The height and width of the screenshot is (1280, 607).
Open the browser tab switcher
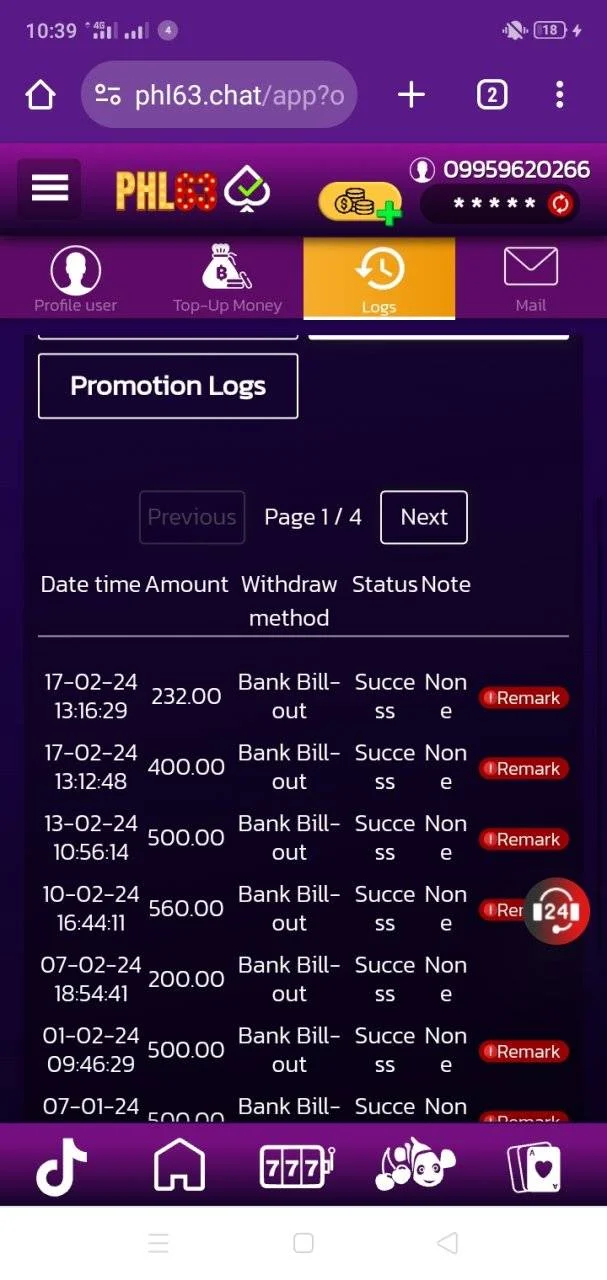[x=491, y=95]
